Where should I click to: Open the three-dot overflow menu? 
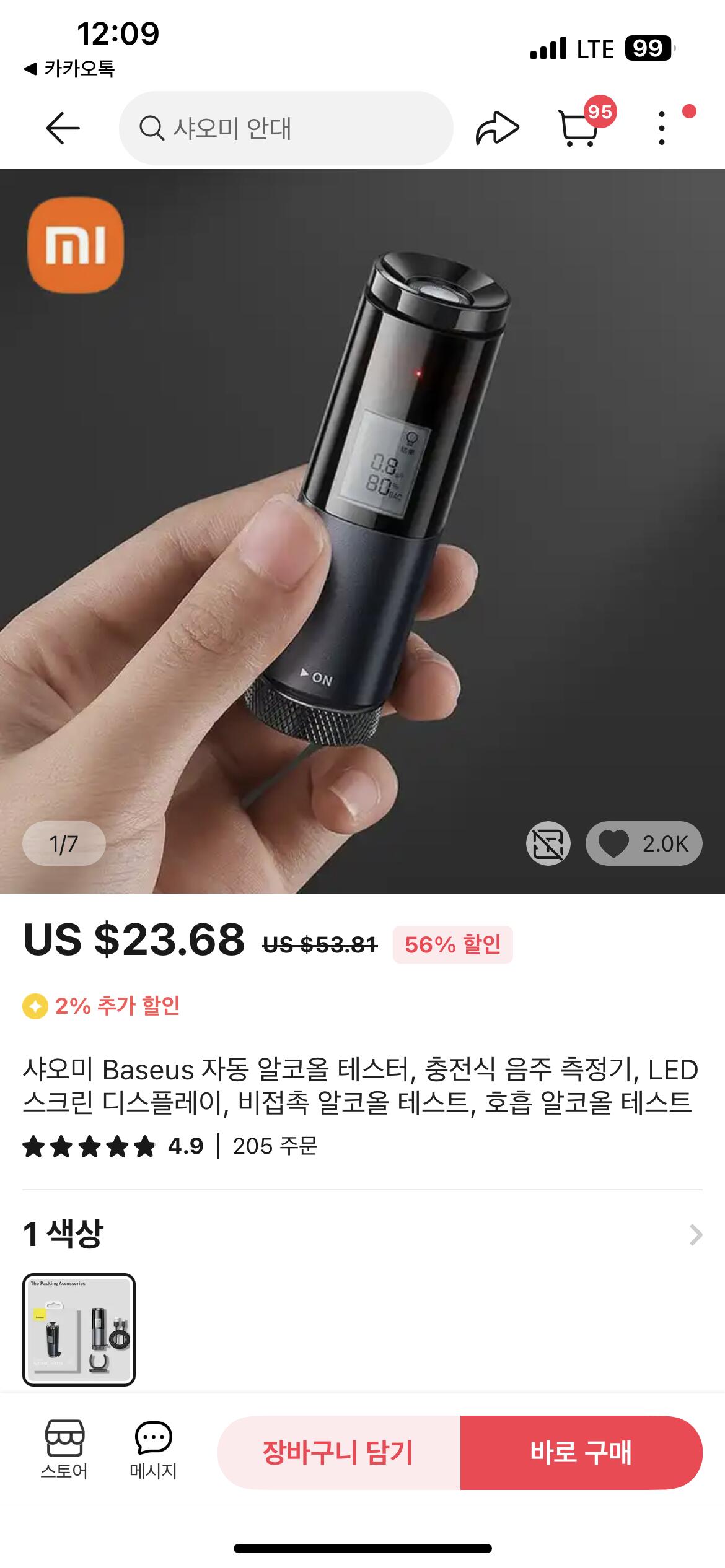[662, 128]
